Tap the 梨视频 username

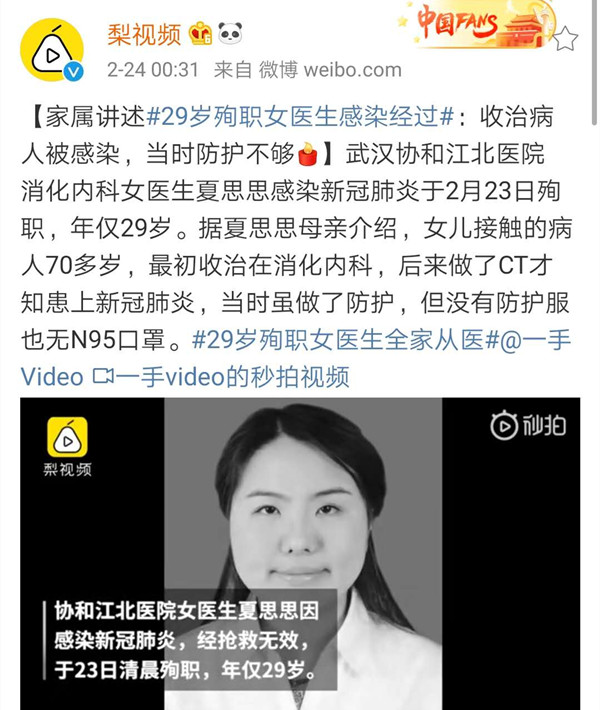pyautogui.click(x=144, y=33)
